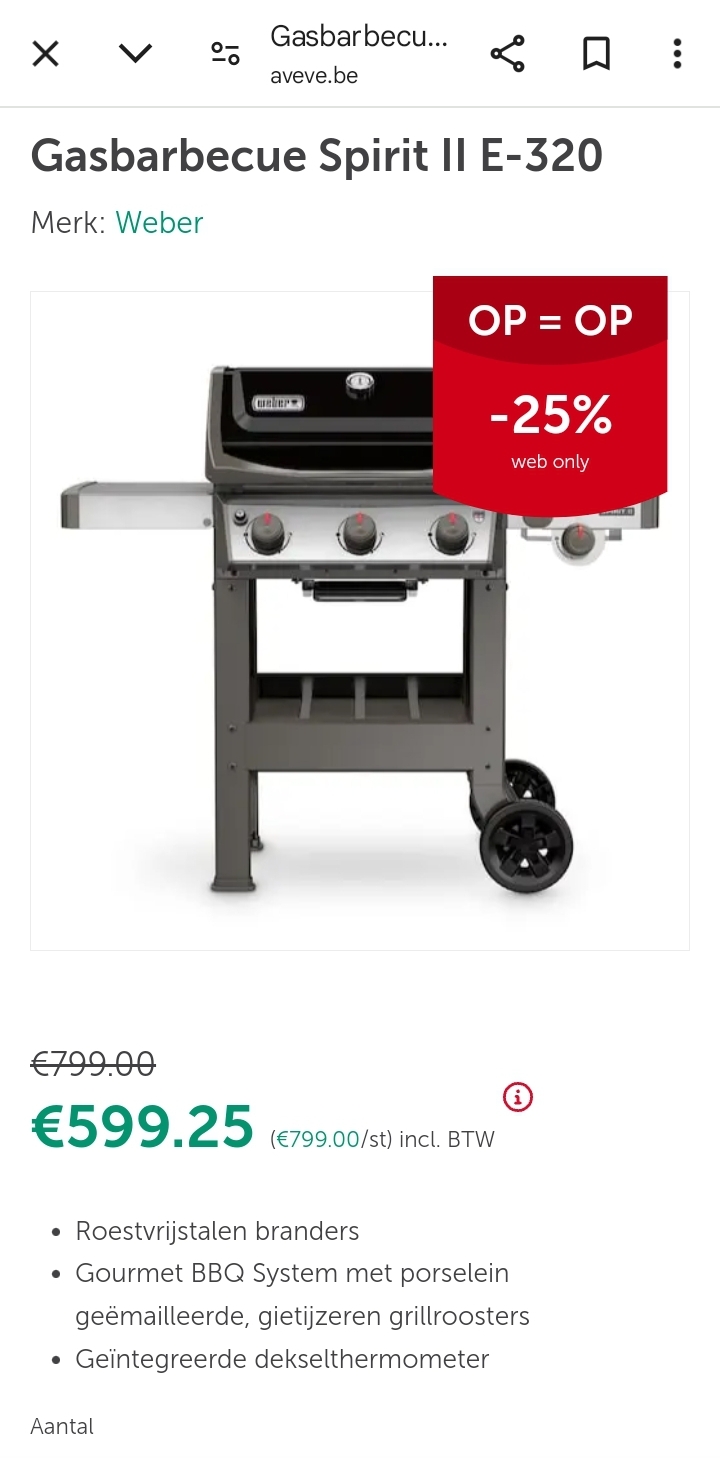Viewport: 720px width, 1458px height.
Task: Open the page display settings icon
Action: point(224,53)
